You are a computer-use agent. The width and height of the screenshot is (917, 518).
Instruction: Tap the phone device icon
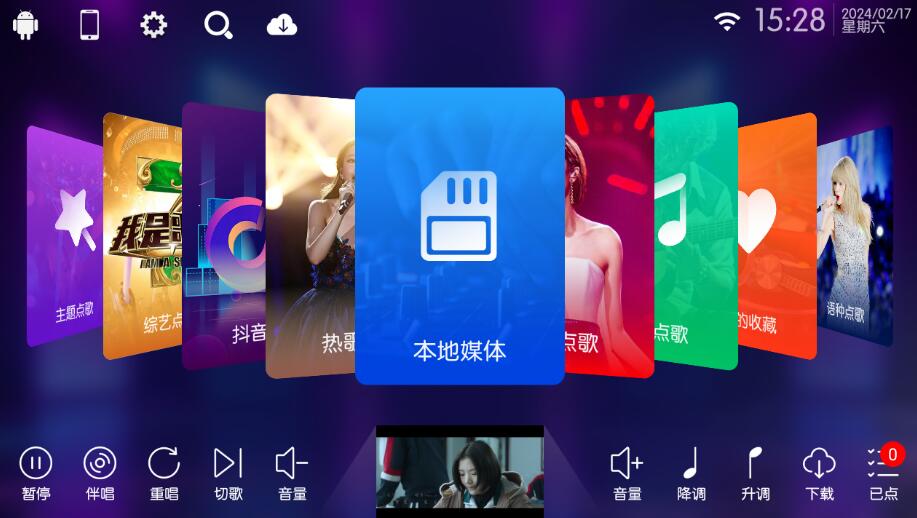pos(90,24)
